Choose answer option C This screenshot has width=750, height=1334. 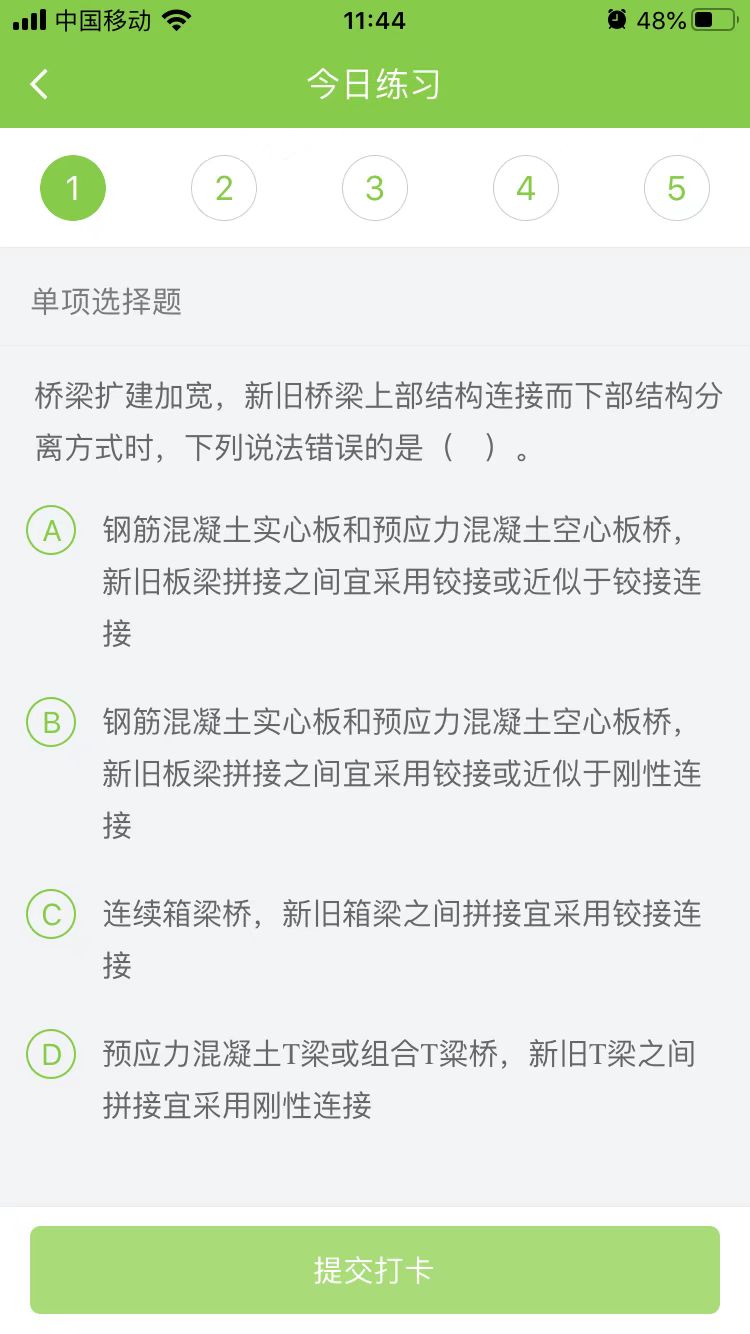coord(52,914)
